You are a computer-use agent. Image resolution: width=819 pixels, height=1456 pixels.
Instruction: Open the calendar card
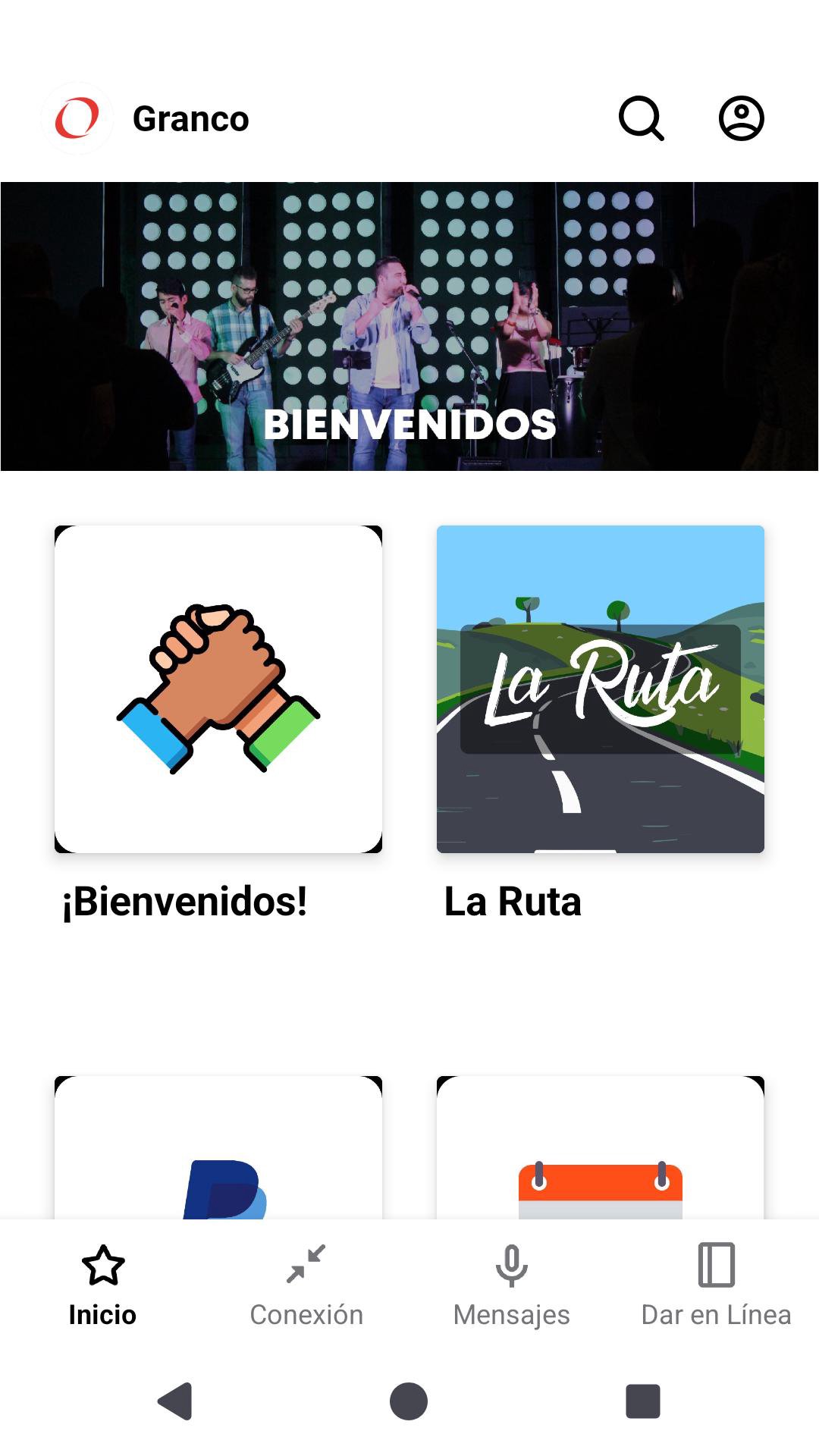(601, 1149)
